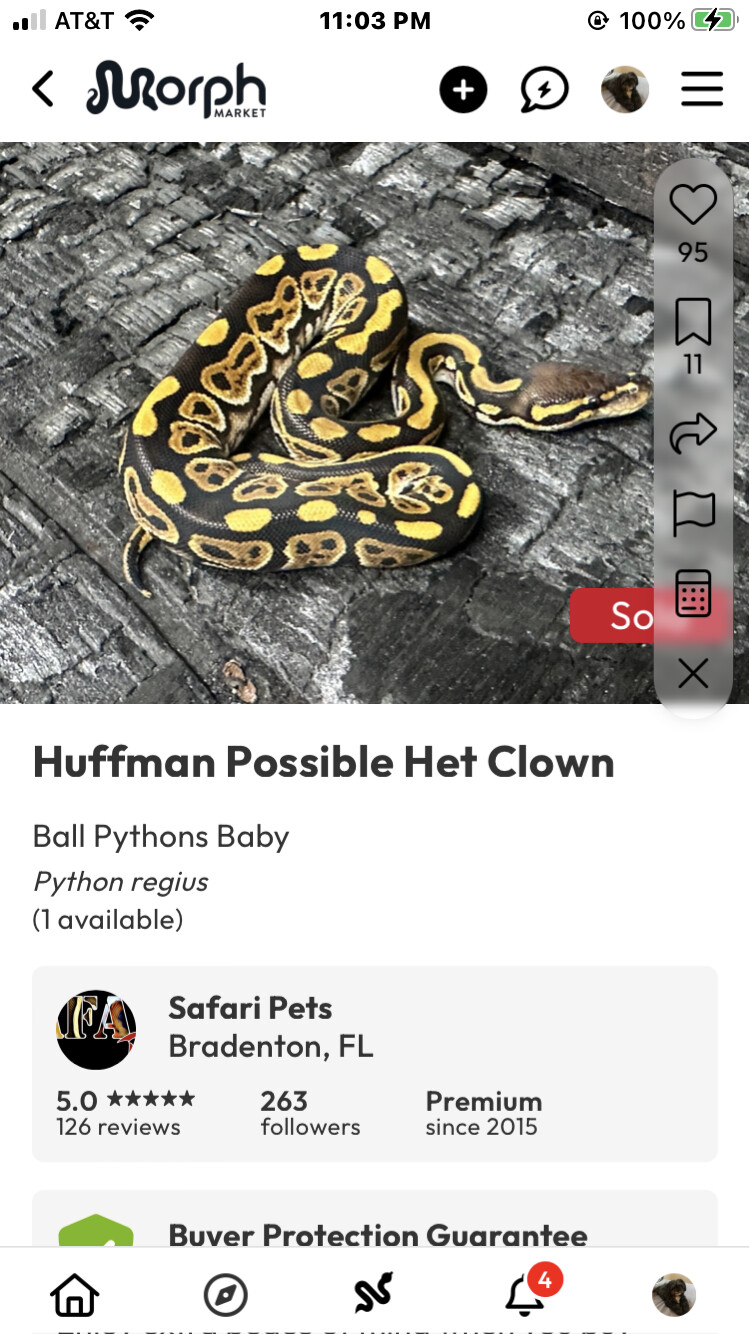Switch to the Home tab
Image resolution: width=750 pixels, height=1334 pixels.
click(75, 1295)
